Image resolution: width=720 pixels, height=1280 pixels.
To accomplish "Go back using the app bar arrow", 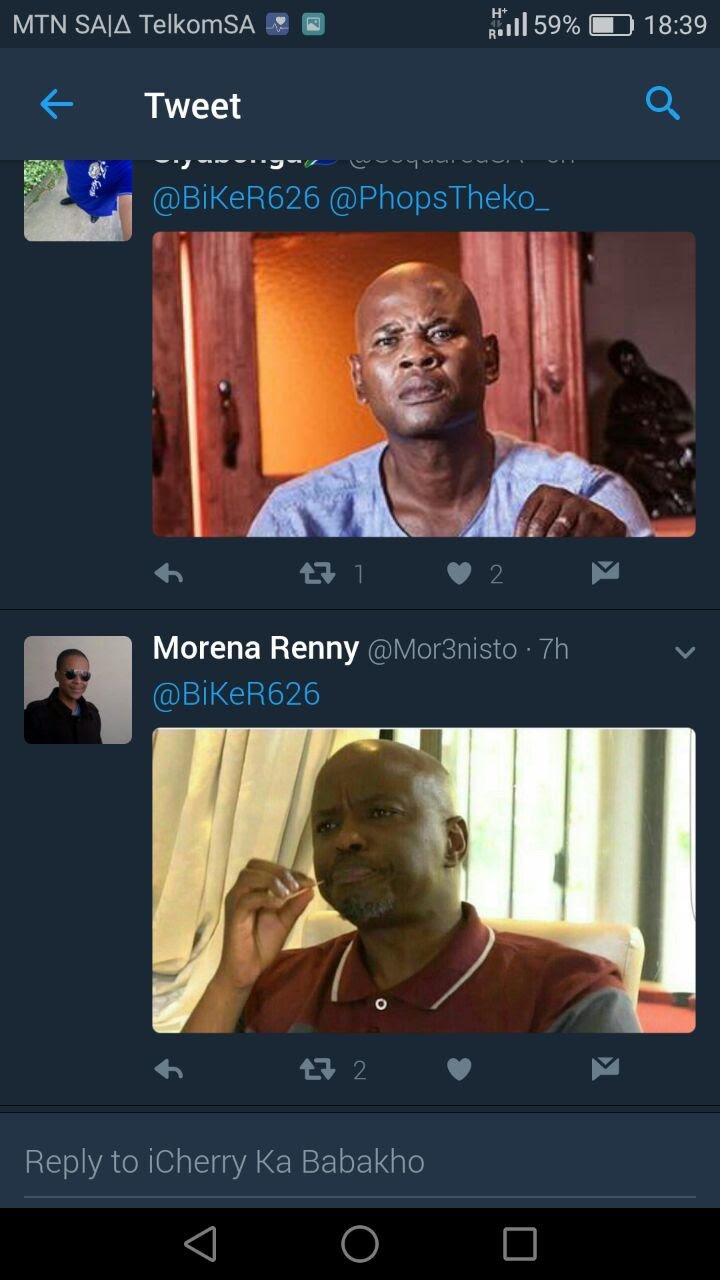I will (x=56, y=104).
